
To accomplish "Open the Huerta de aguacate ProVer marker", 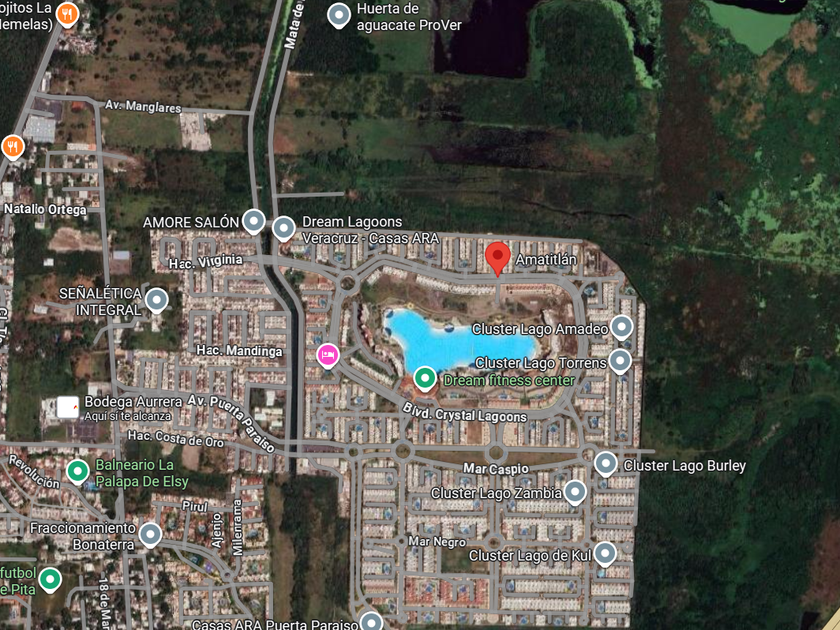I will pos(339,15).
